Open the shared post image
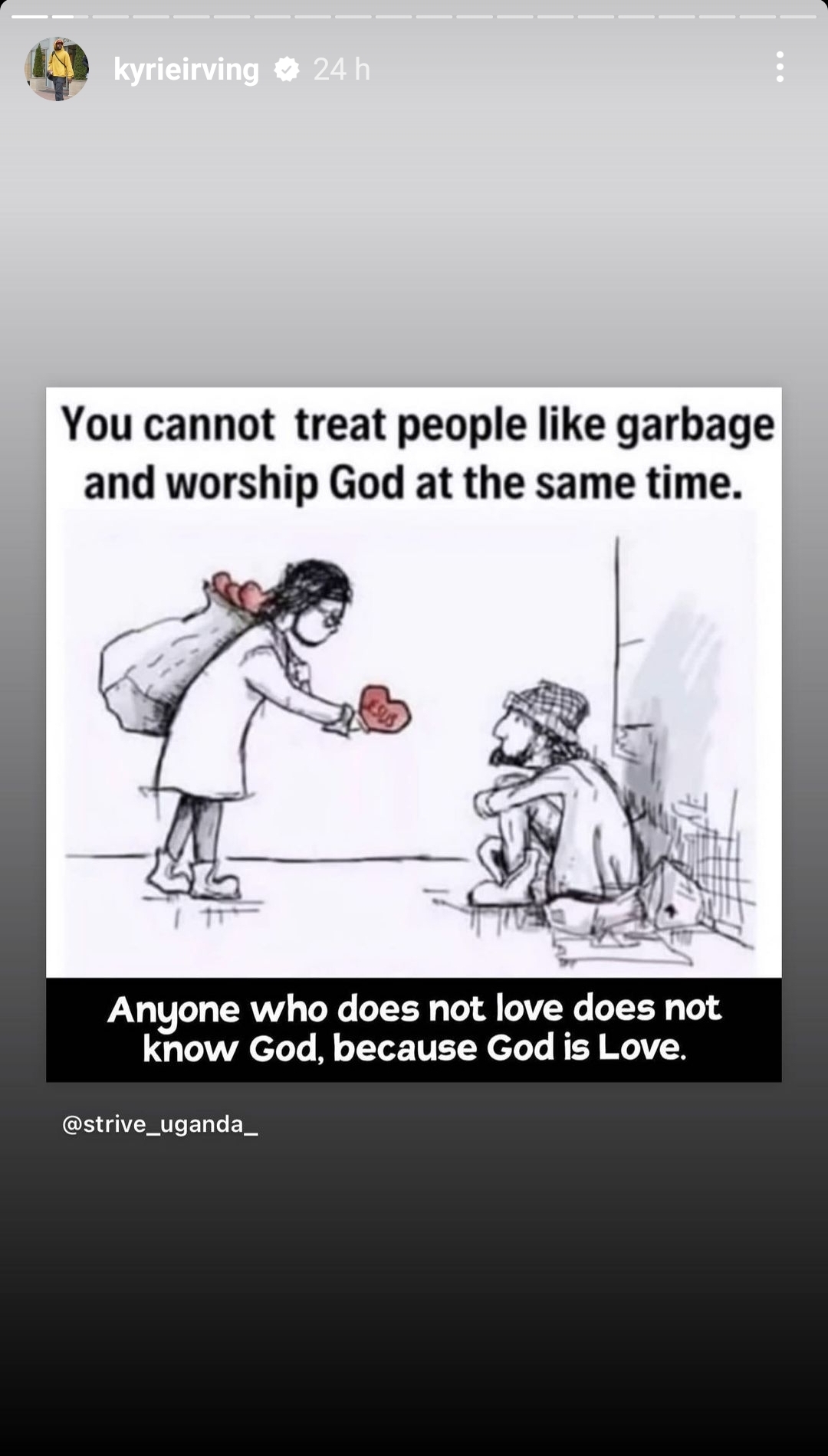The height and width of the screenshot is (1456, 828). point(414,734)
